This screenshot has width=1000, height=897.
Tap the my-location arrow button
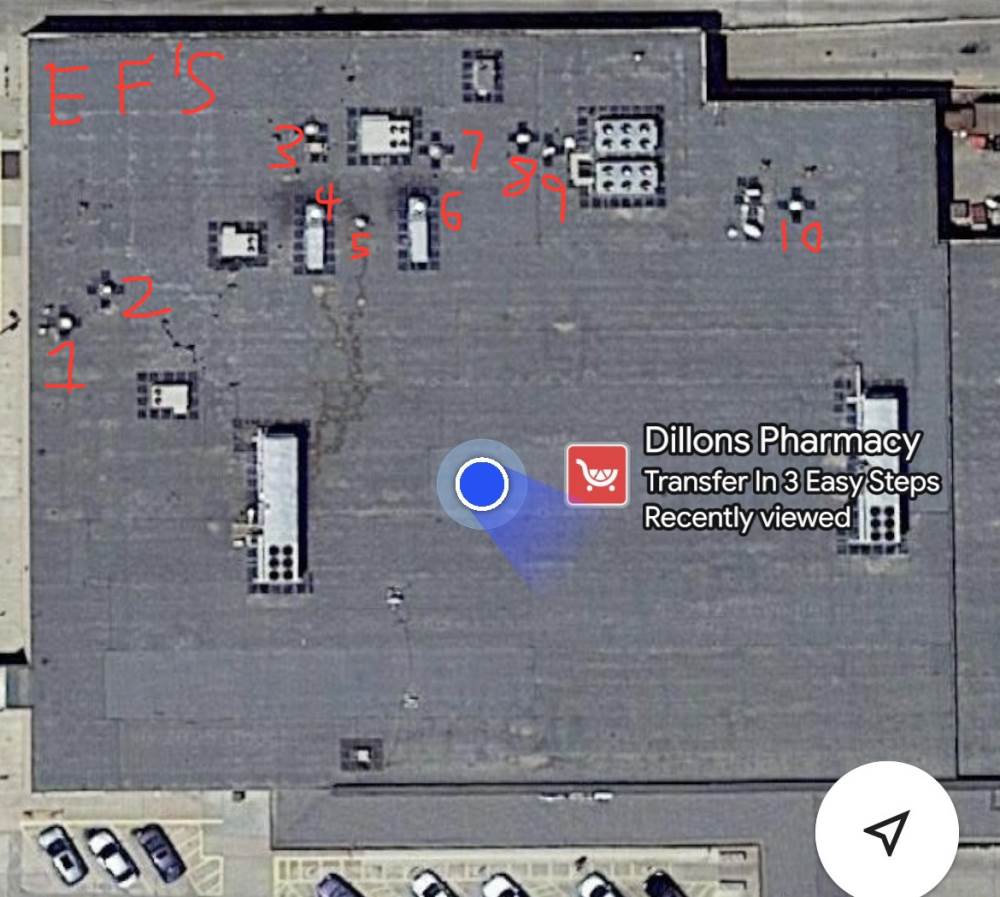coord(886,831)
